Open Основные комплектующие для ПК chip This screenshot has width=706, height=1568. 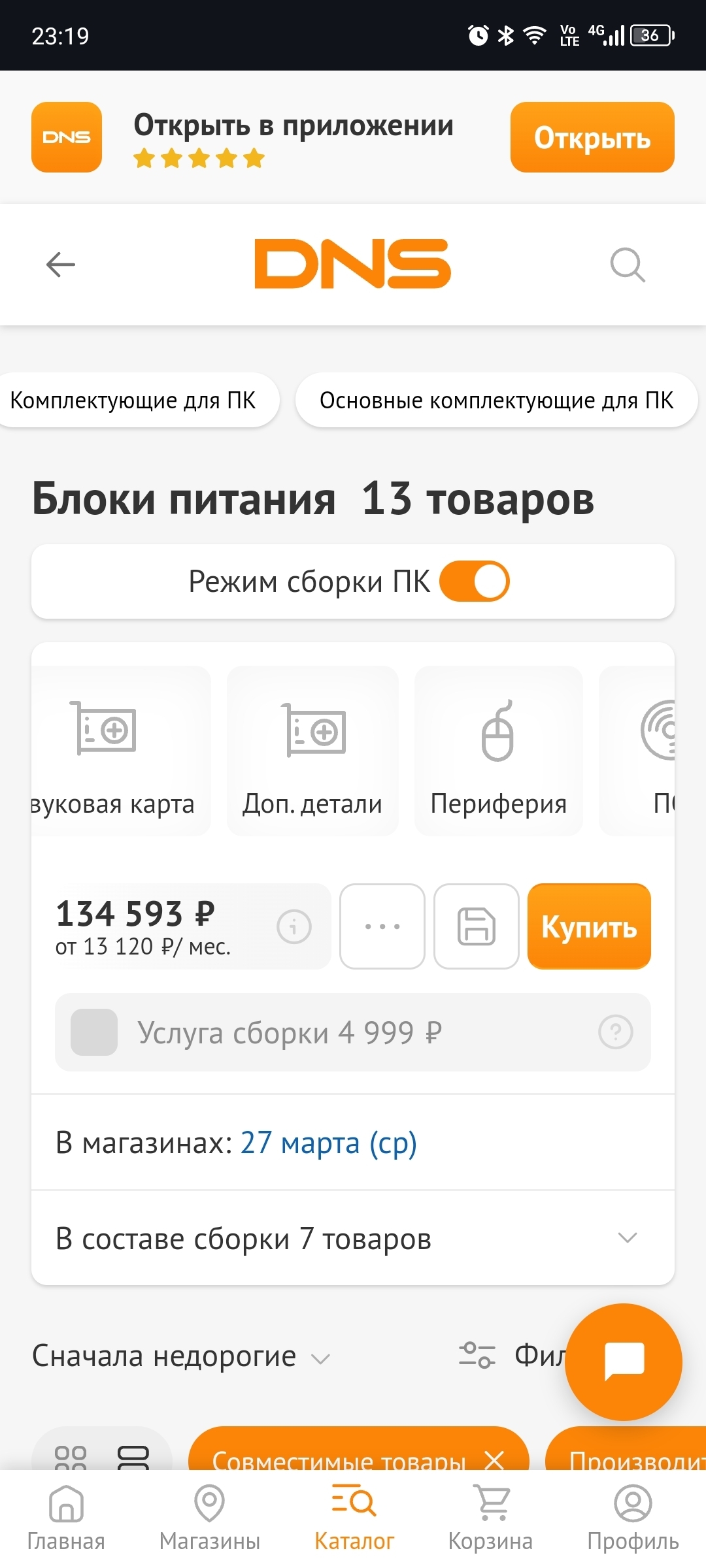click(496, 400)
